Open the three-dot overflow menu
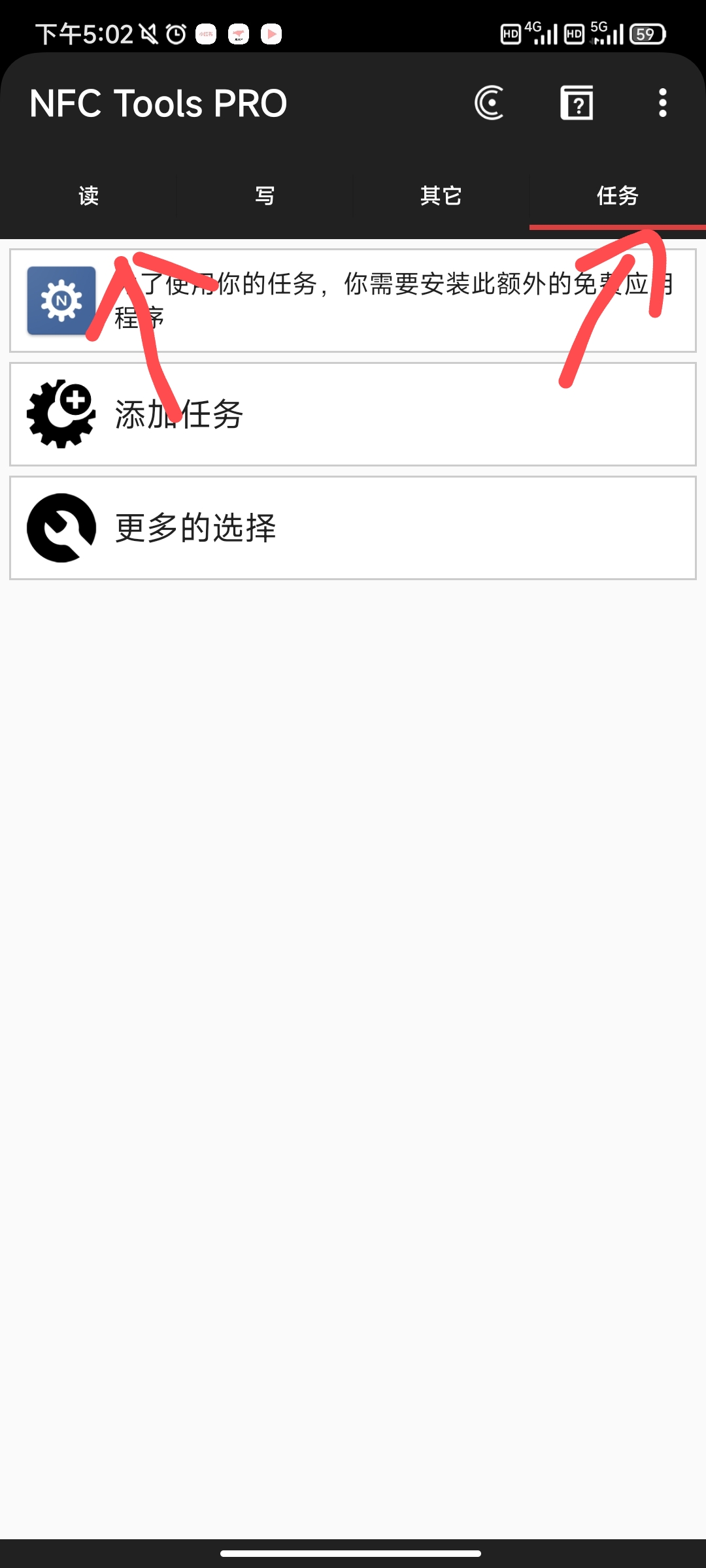 (x=662, y=103)
